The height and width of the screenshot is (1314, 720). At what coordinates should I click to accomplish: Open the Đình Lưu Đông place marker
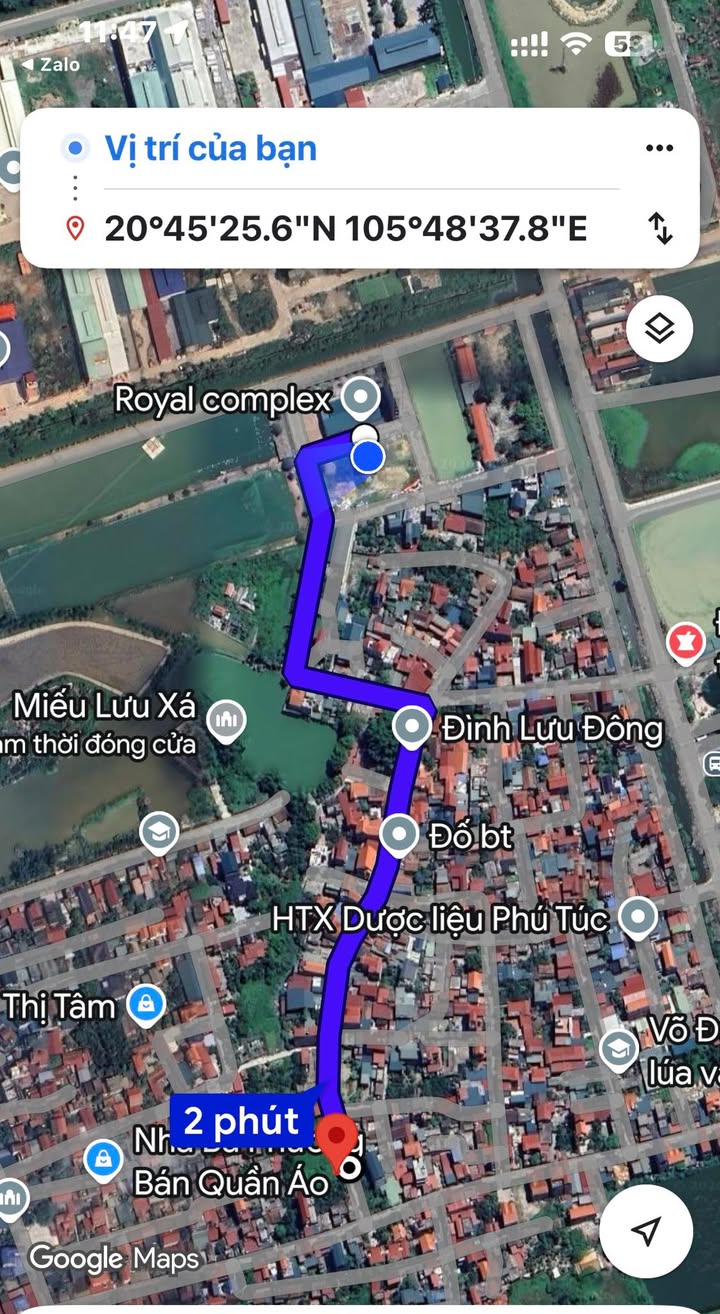pyautogui.click(x=412, y=727)
